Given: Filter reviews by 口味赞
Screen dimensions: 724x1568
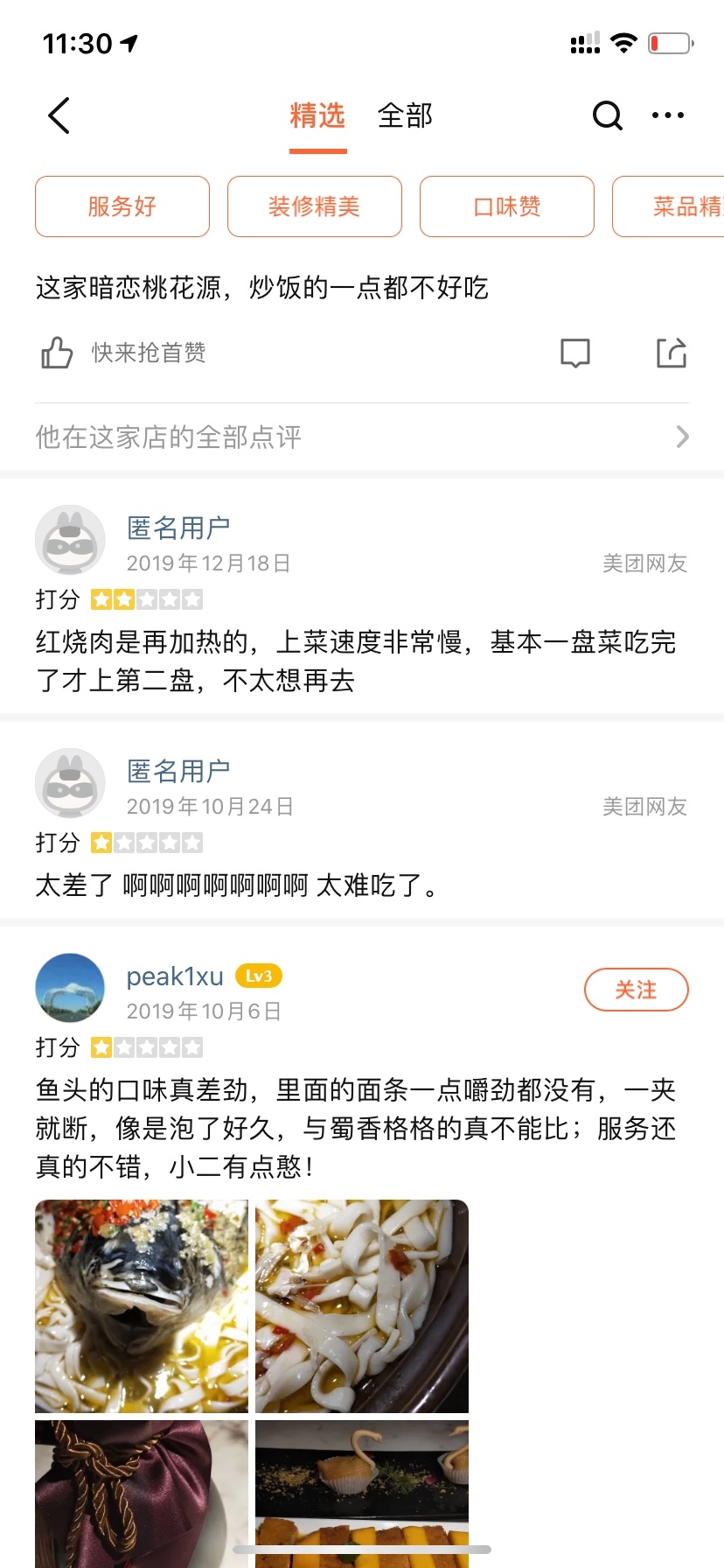Looking at the screenshot, I should click(507, 206).
